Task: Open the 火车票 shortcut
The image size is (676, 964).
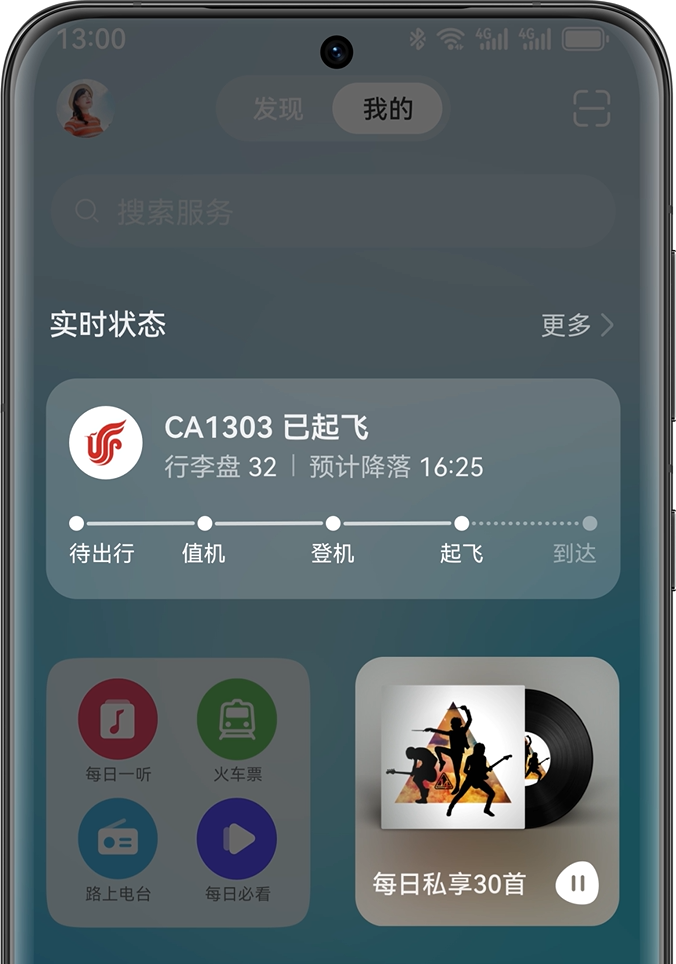Action: click(237, 718)
